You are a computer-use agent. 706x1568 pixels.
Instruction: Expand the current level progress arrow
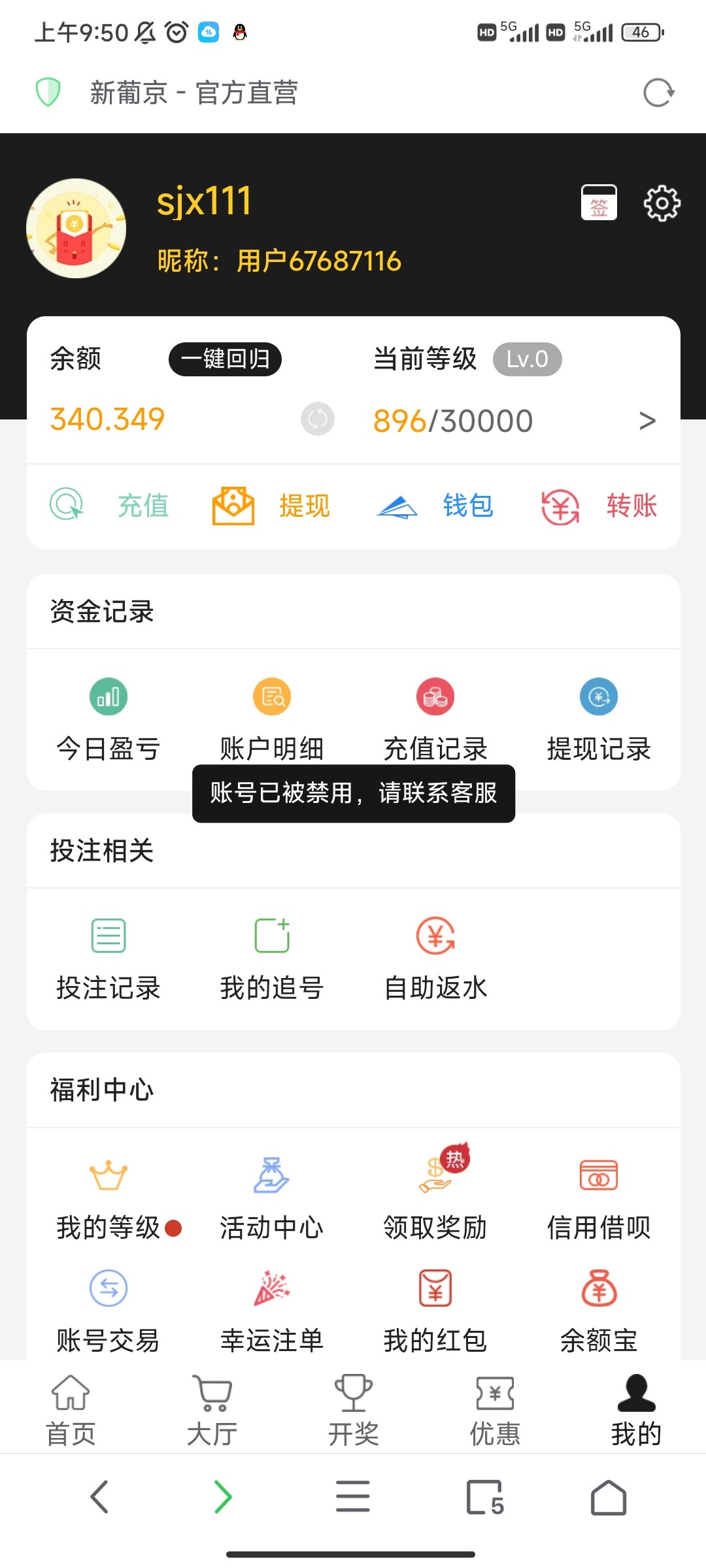coord(647,421)
